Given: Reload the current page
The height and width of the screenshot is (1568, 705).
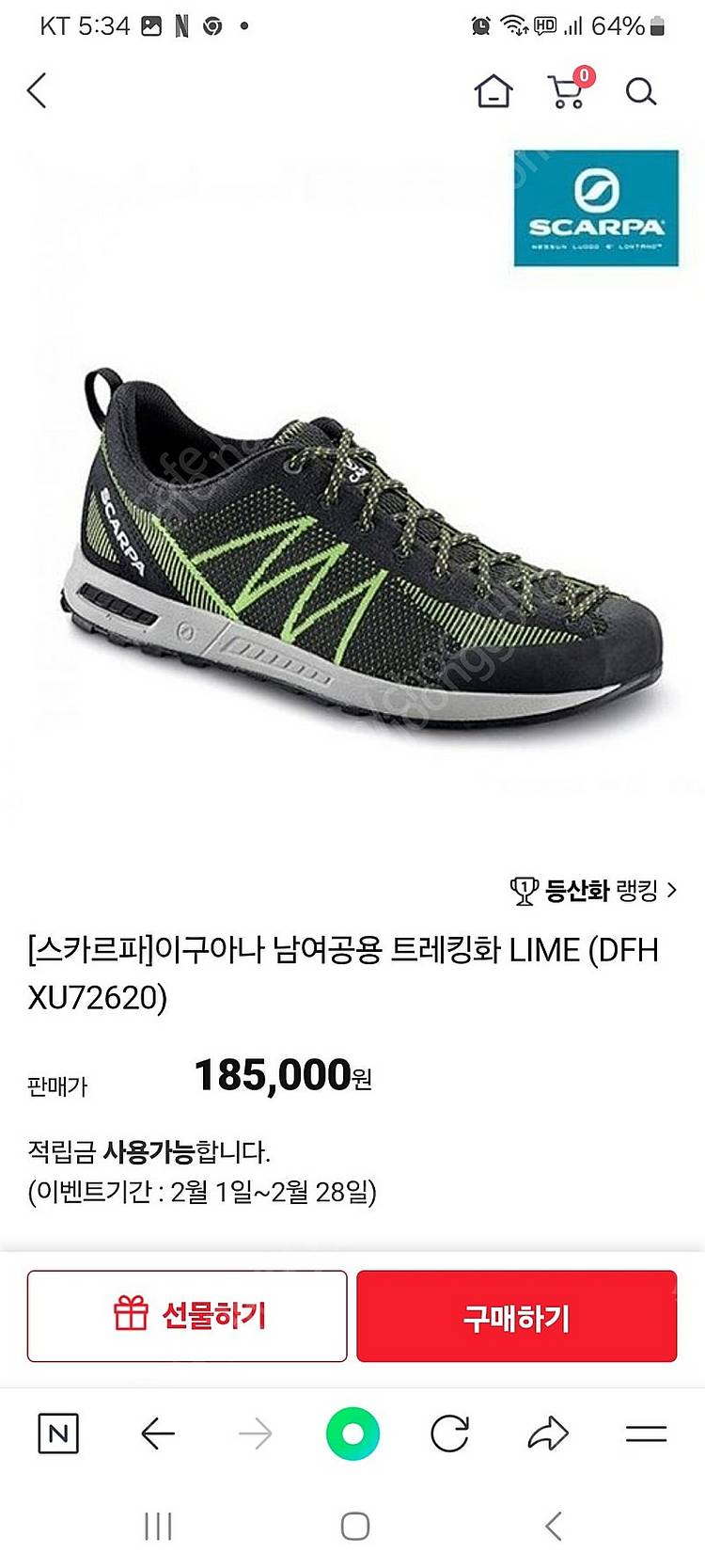Looking at the screenshot, I should [x=449, y=1433].
